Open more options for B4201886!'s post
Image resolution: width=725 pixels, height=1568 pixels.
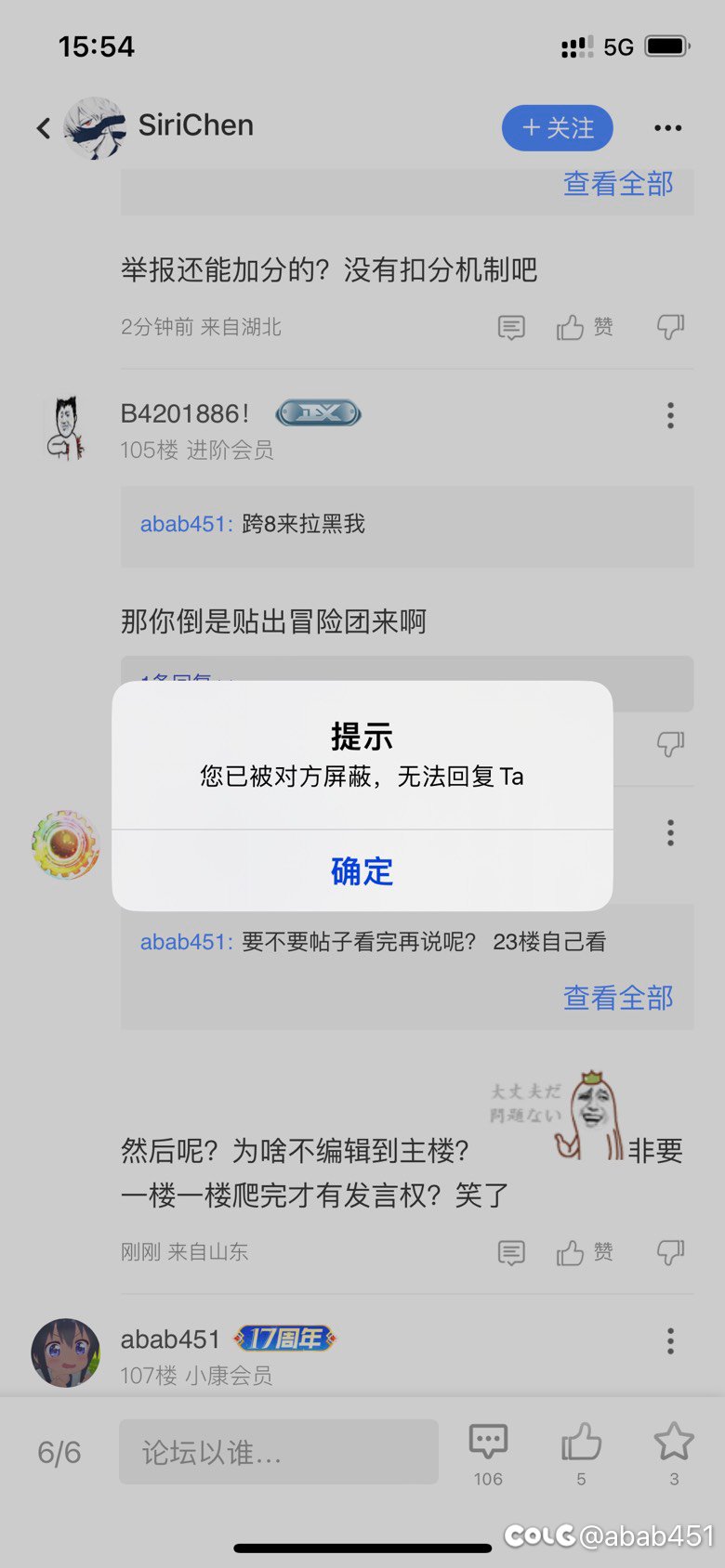coord(670,415)
